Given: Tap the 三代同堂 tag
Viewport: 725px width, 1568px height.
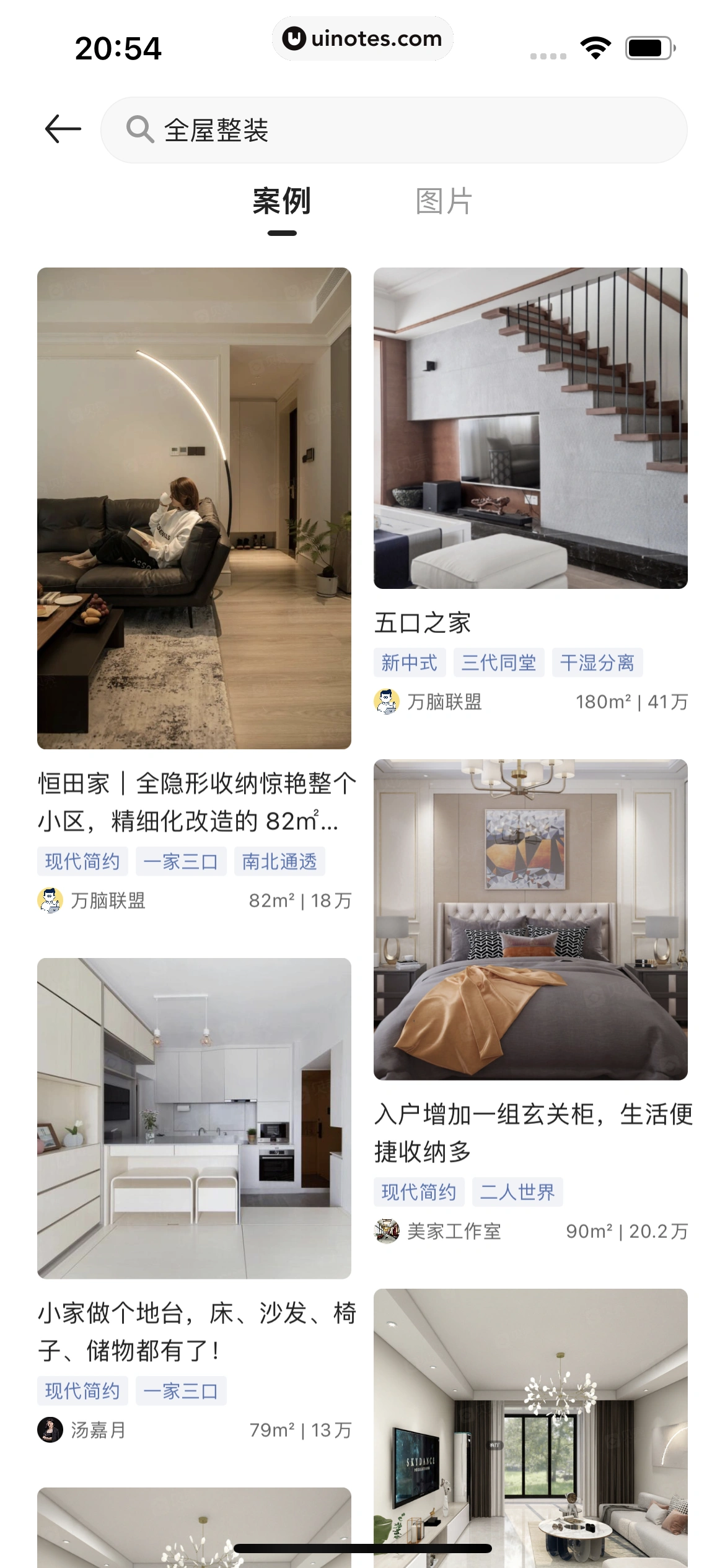Looking at the screenshot, I should [499, 663].
